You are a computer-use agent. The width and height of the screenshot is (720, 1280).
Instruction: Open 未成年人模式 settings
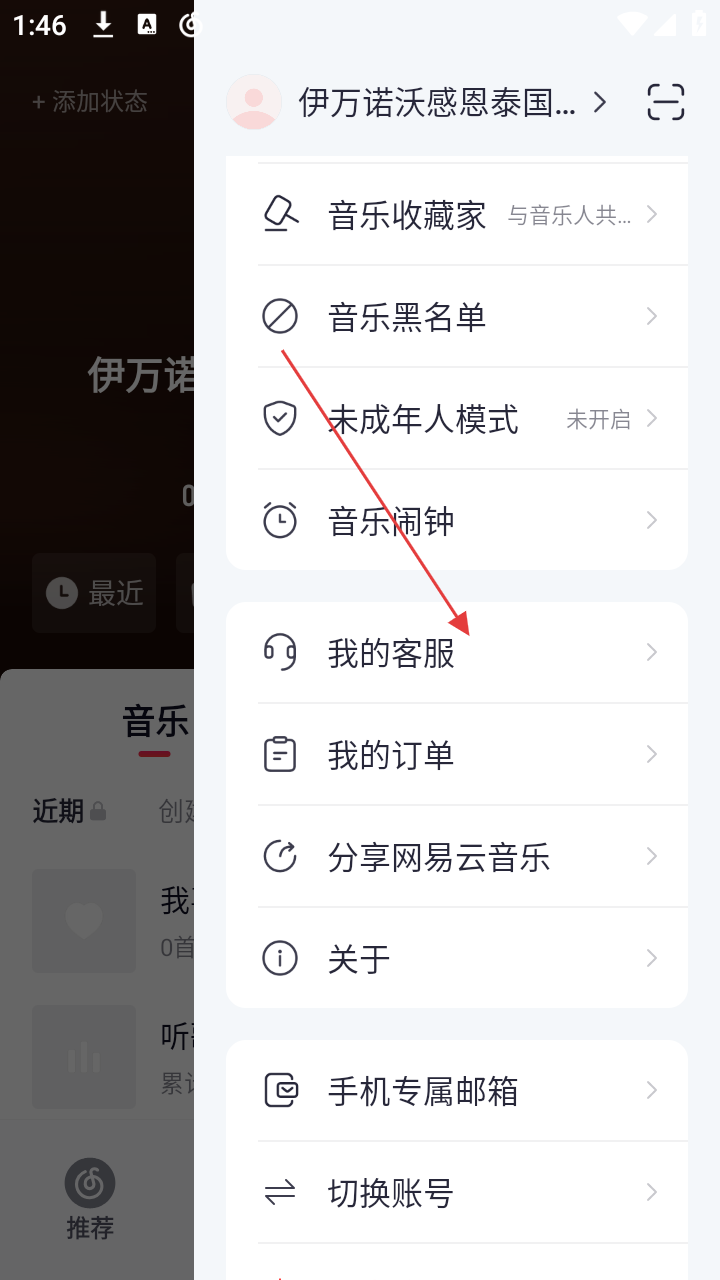pyautogui.click(x=456, y=419)
